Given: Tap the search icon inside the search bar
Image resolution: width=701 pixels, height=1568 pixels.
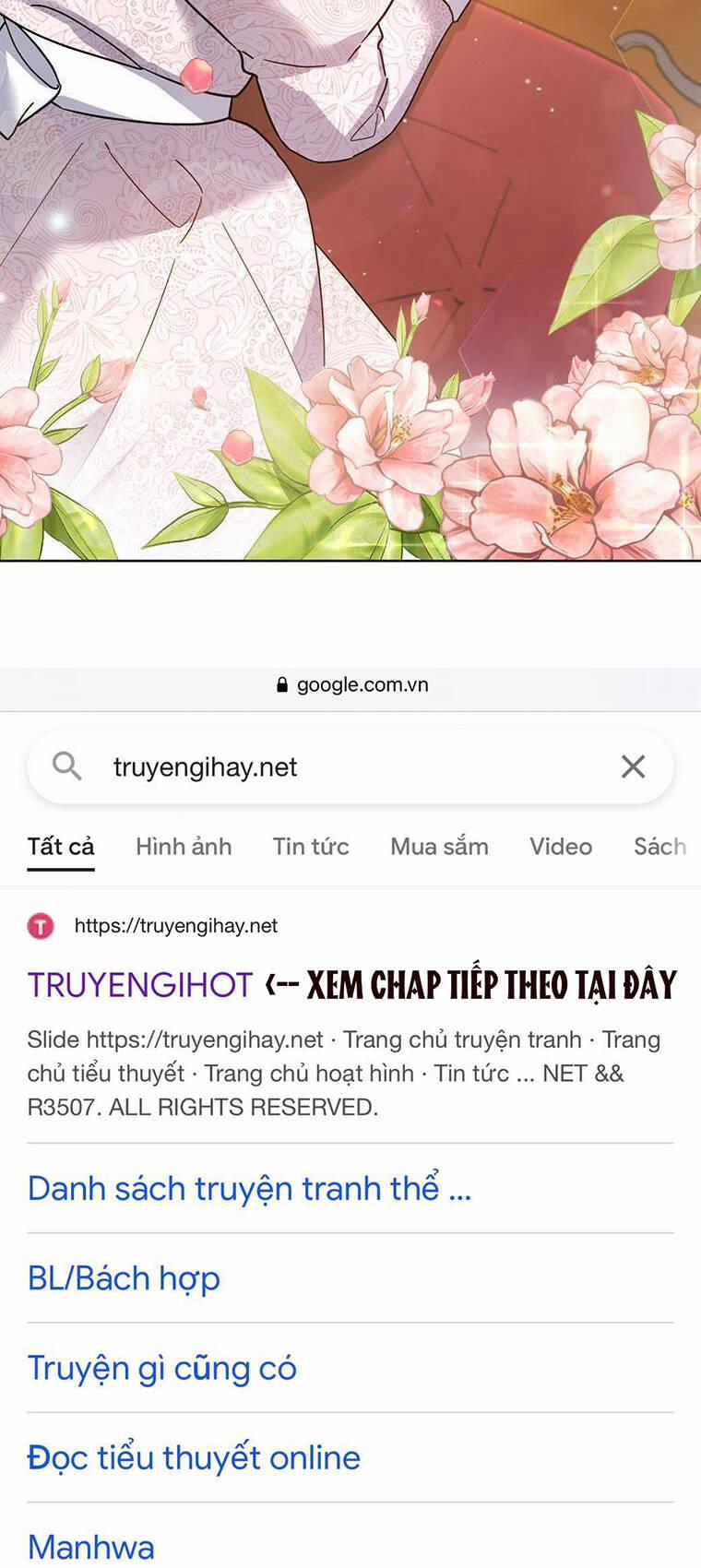Looking at the screenshot, I should pos(65,766).
